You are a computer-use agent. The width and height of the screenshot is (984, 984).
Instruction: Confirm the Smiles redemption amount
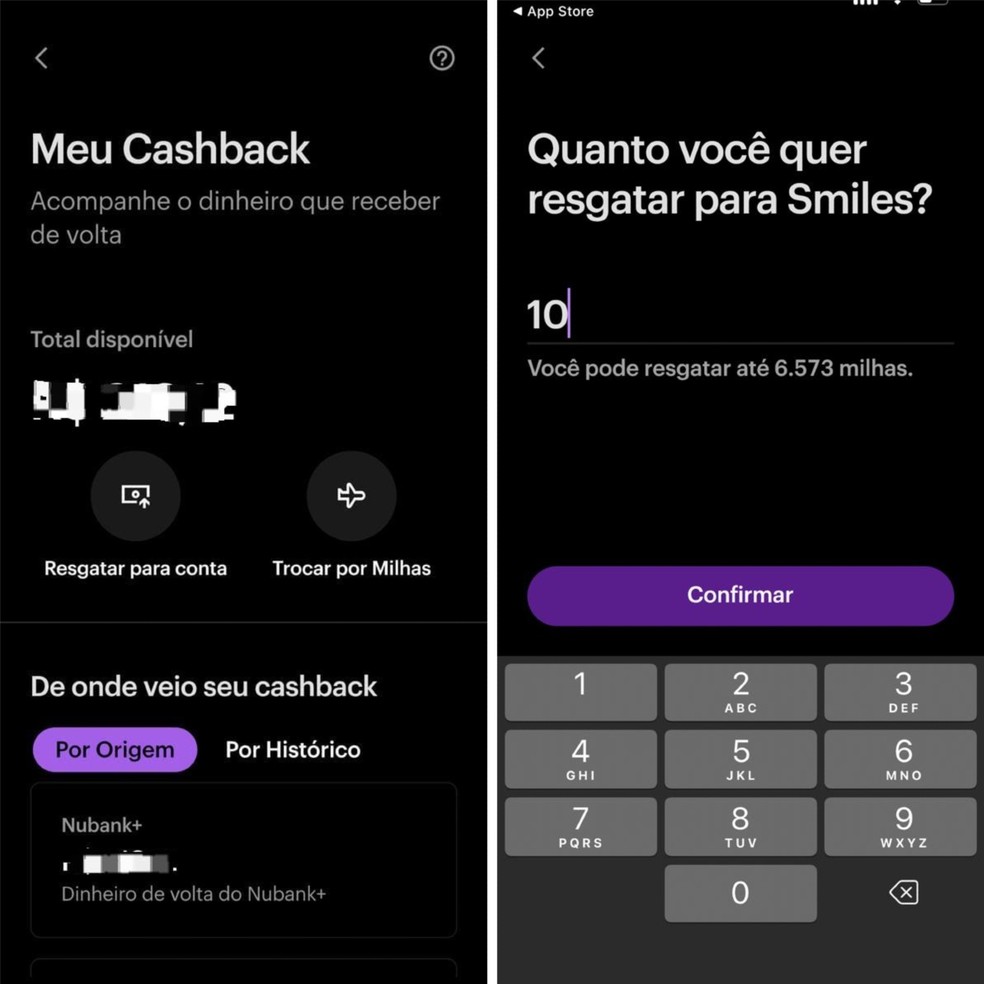[x=740, y=595]
